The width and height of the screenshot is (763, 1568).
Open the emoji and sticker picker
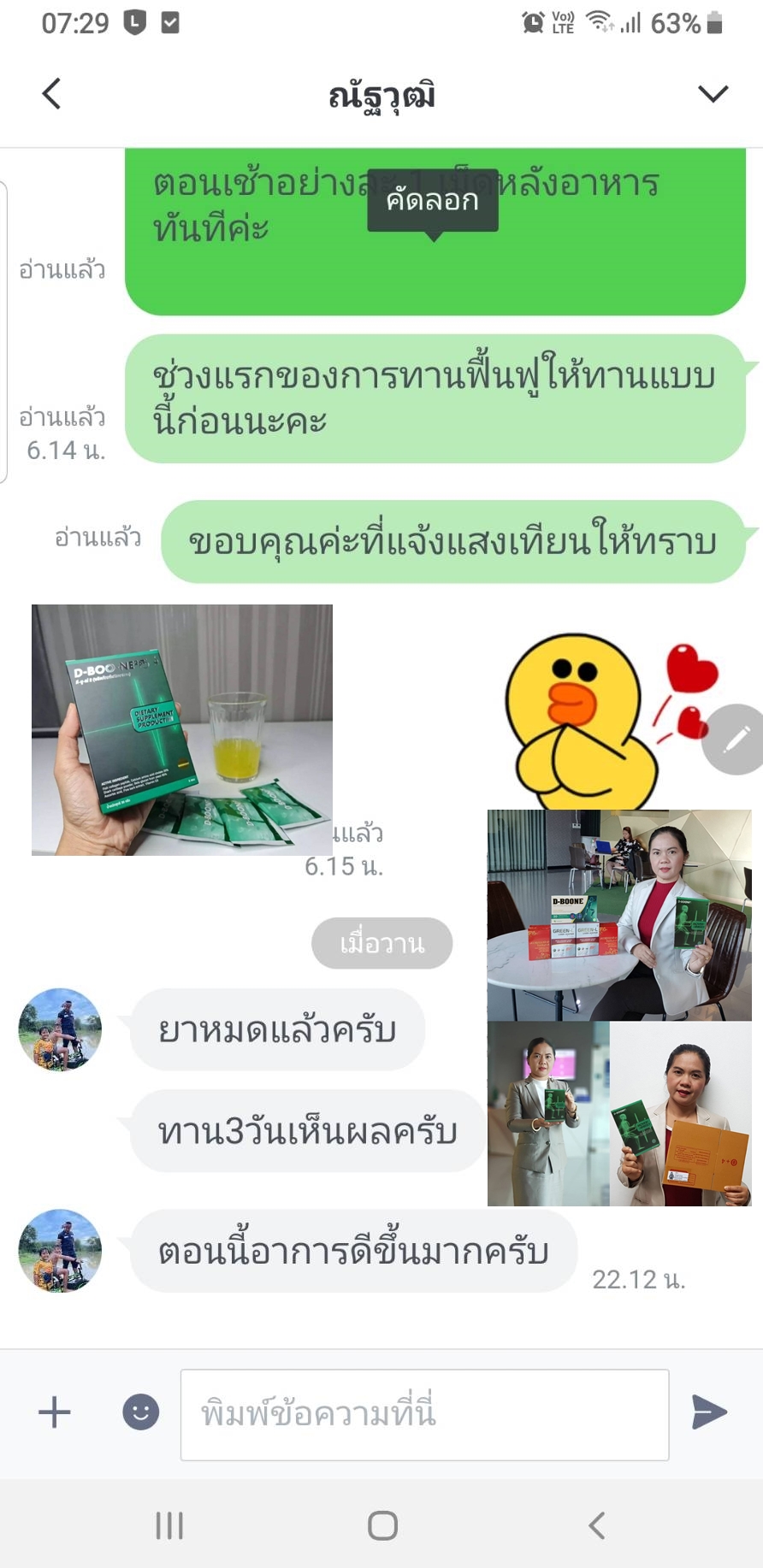click(x=141, y=1412)
